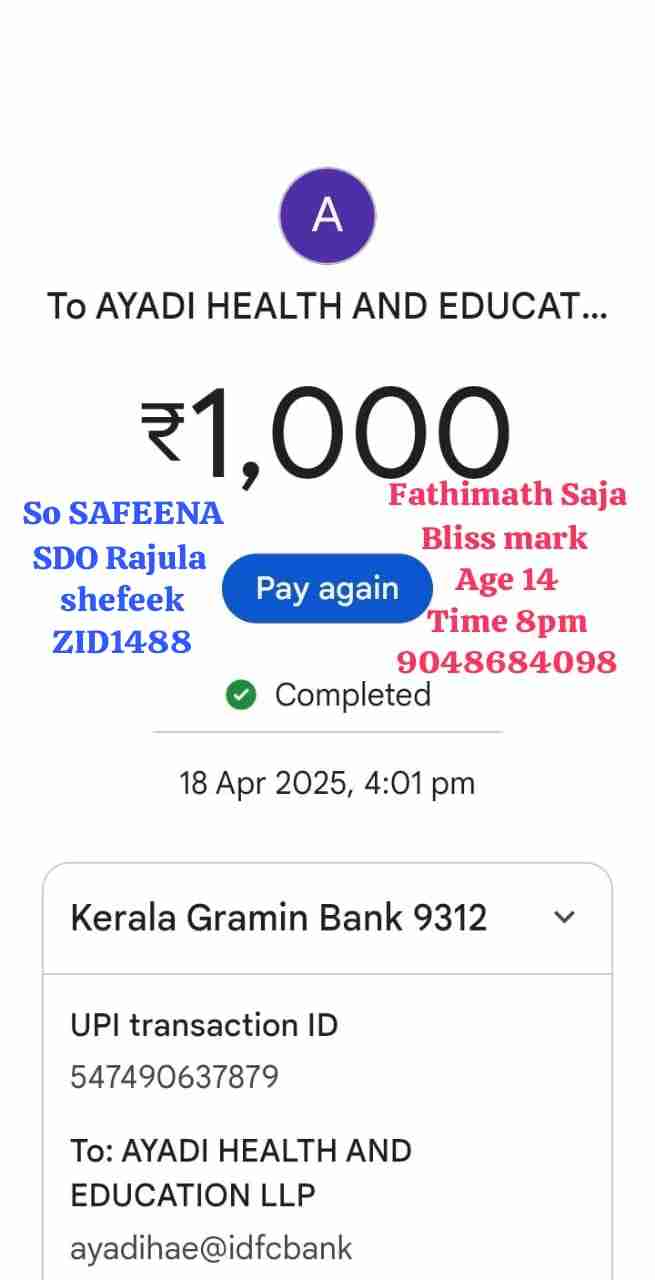Tap the Pay again button
Viewport: 655px width, 1280px height.
click(327, 589)
